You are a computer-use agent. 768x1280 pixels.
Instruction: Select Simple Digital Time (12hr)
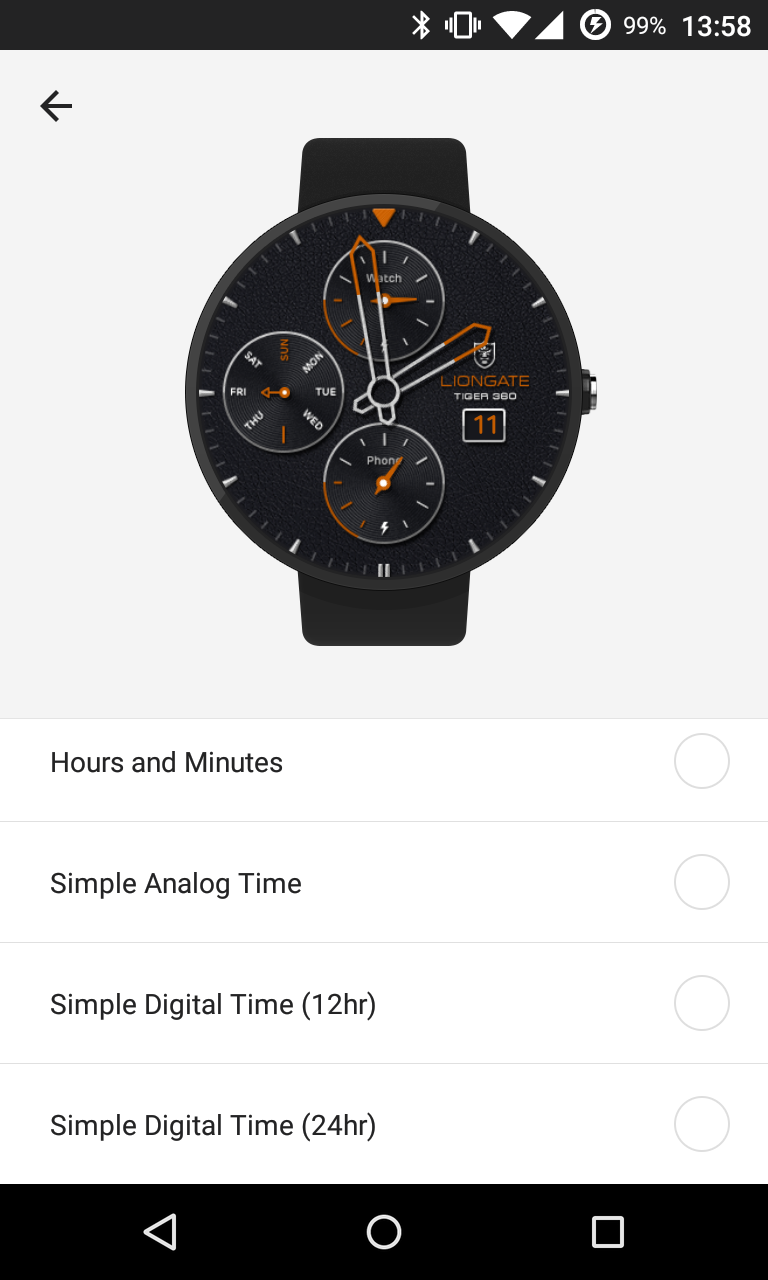click(x=384, y=1004)
